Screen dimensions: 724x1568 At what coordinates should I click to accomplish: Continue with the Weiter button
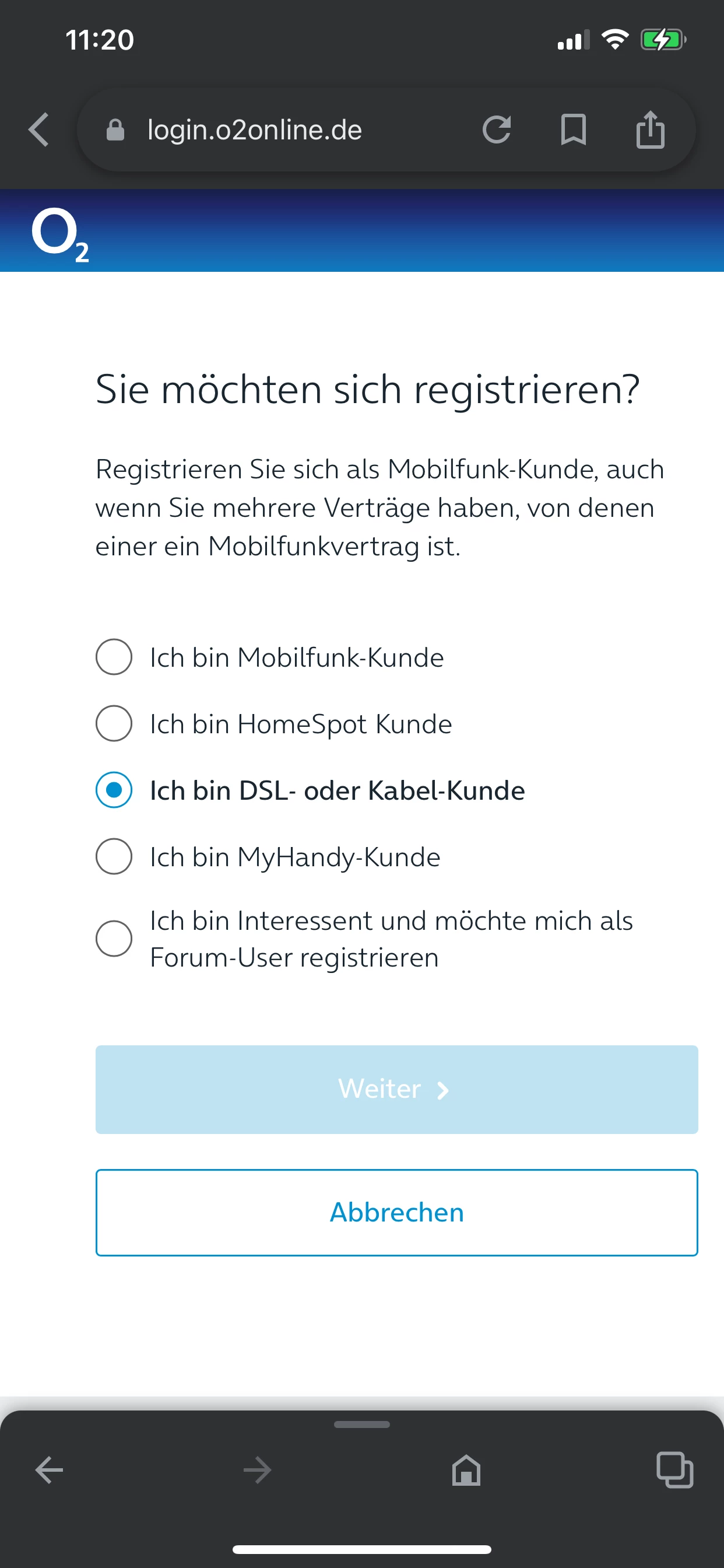coord(396,1090)
